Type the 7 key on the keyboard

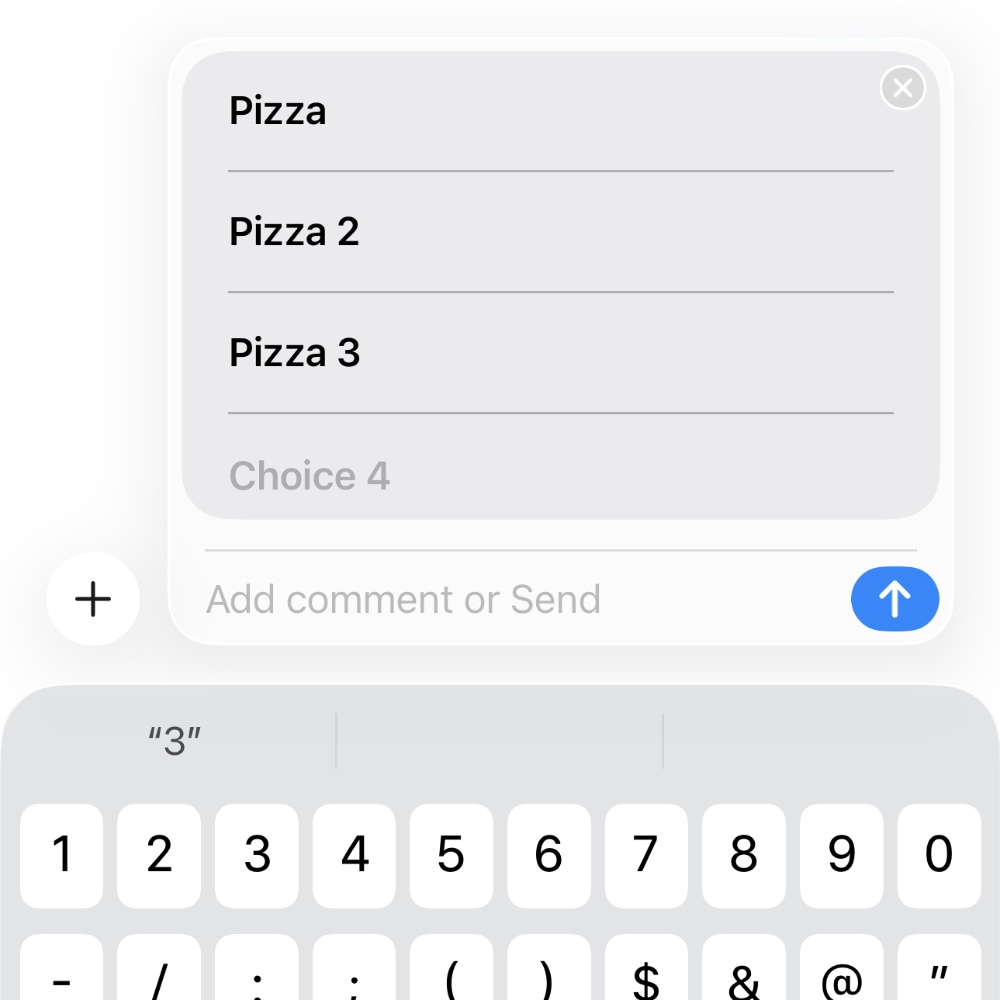tap(645, 856)
